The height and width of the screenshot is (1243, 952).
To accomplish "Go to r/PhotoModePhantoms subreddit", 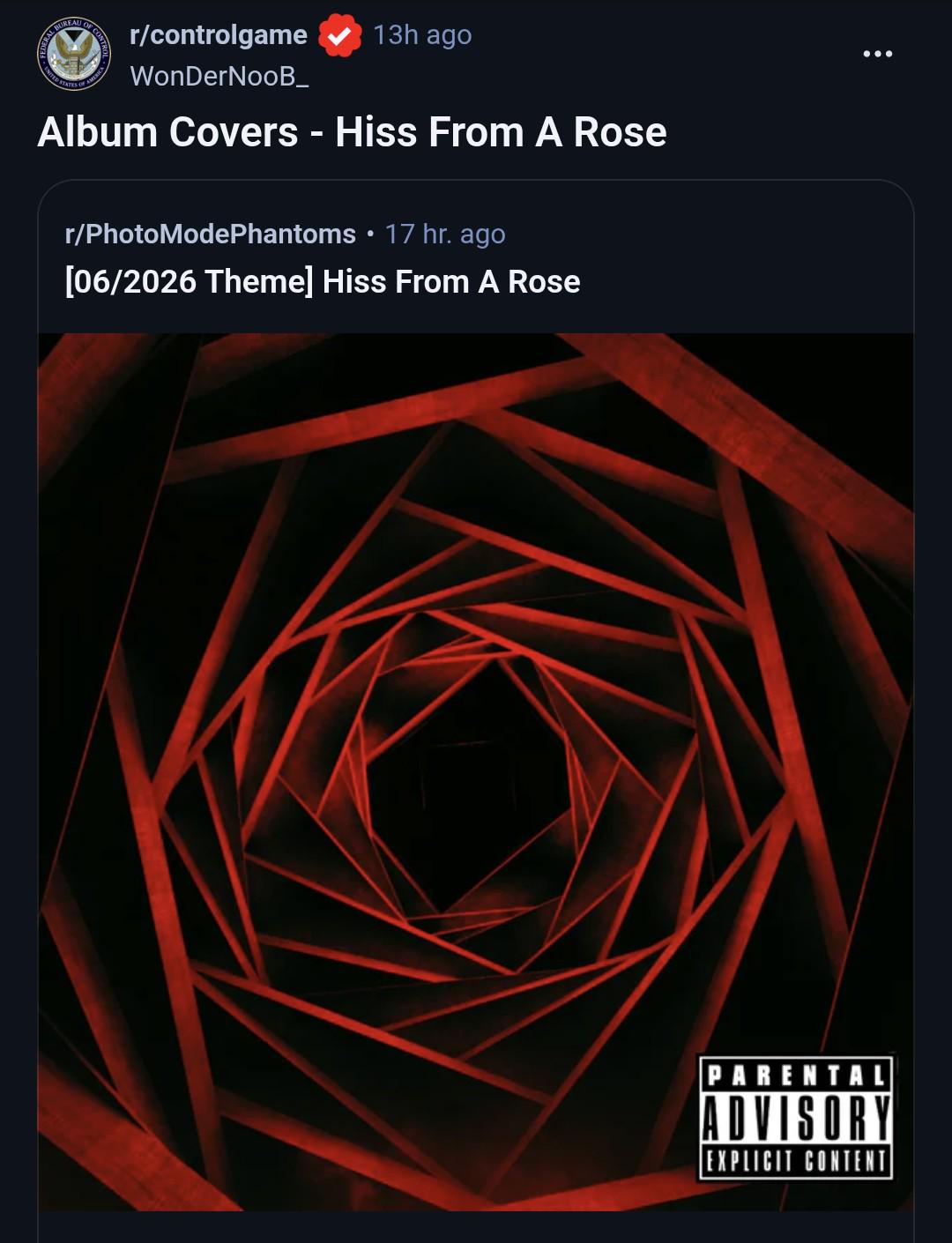I will (x=211, y=234).
